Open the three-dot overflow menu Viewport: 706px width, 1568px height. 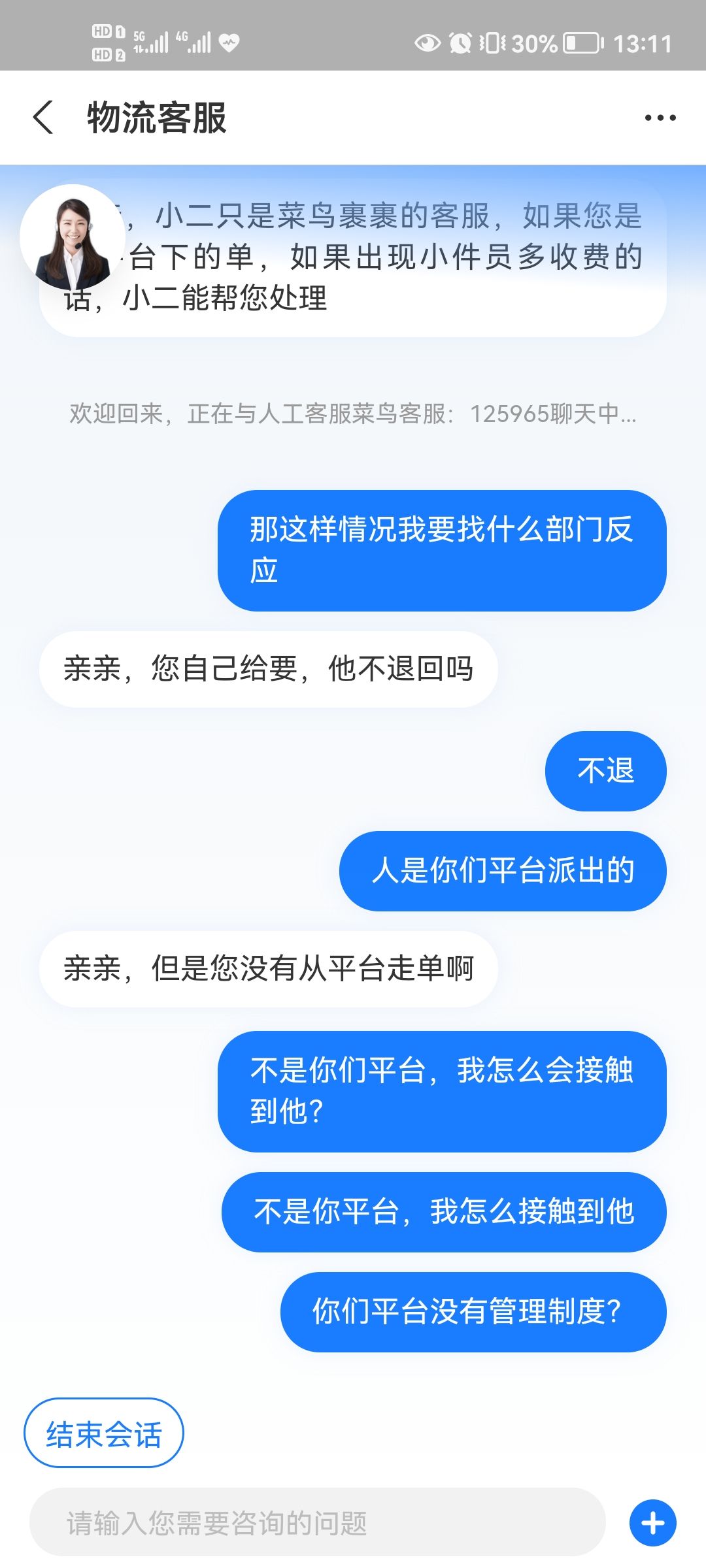pos(660,118)
